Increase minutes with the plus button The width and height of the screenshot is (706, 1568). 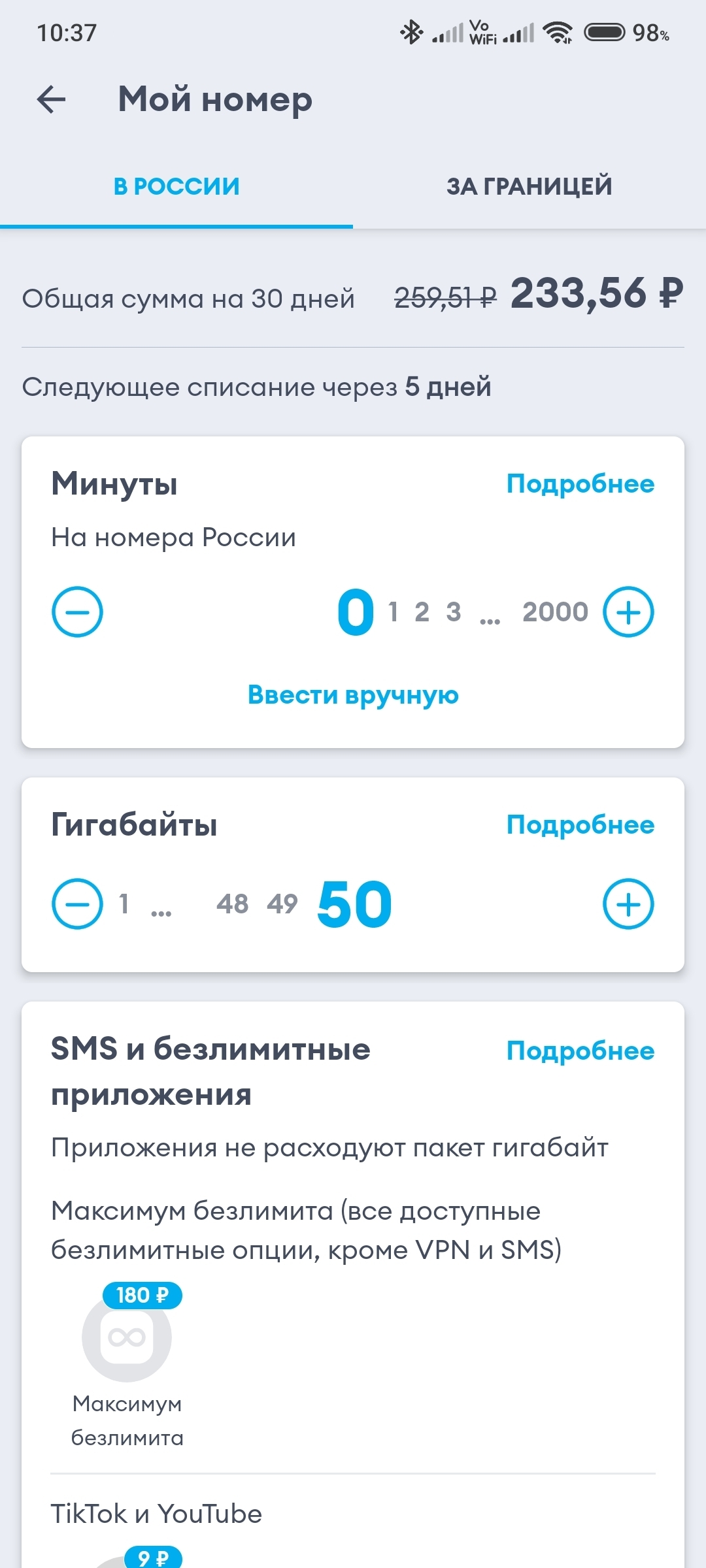(x=628, y=612)
